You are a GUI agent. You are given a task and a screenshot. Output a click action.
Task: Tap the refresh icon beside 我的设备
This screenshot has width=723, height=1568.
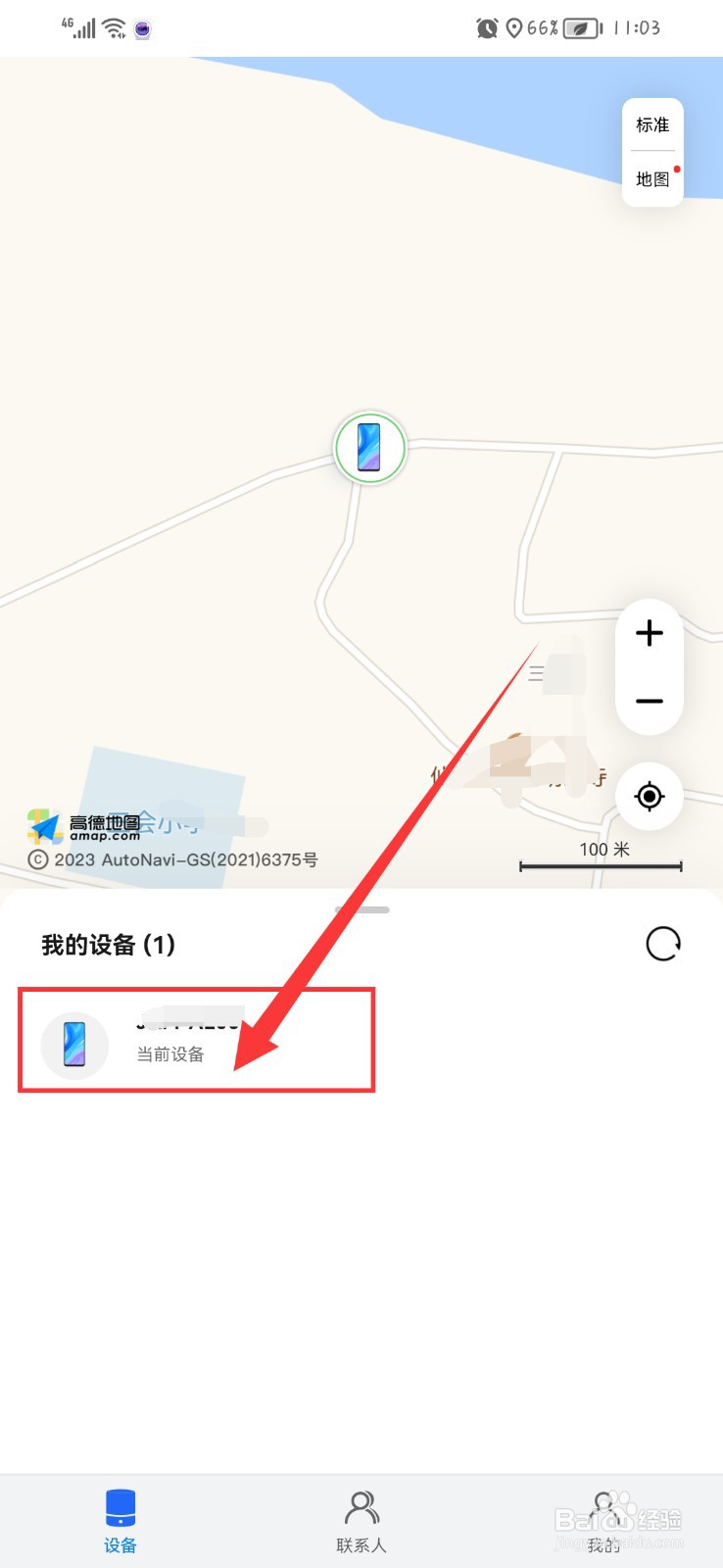click(664, 943)
